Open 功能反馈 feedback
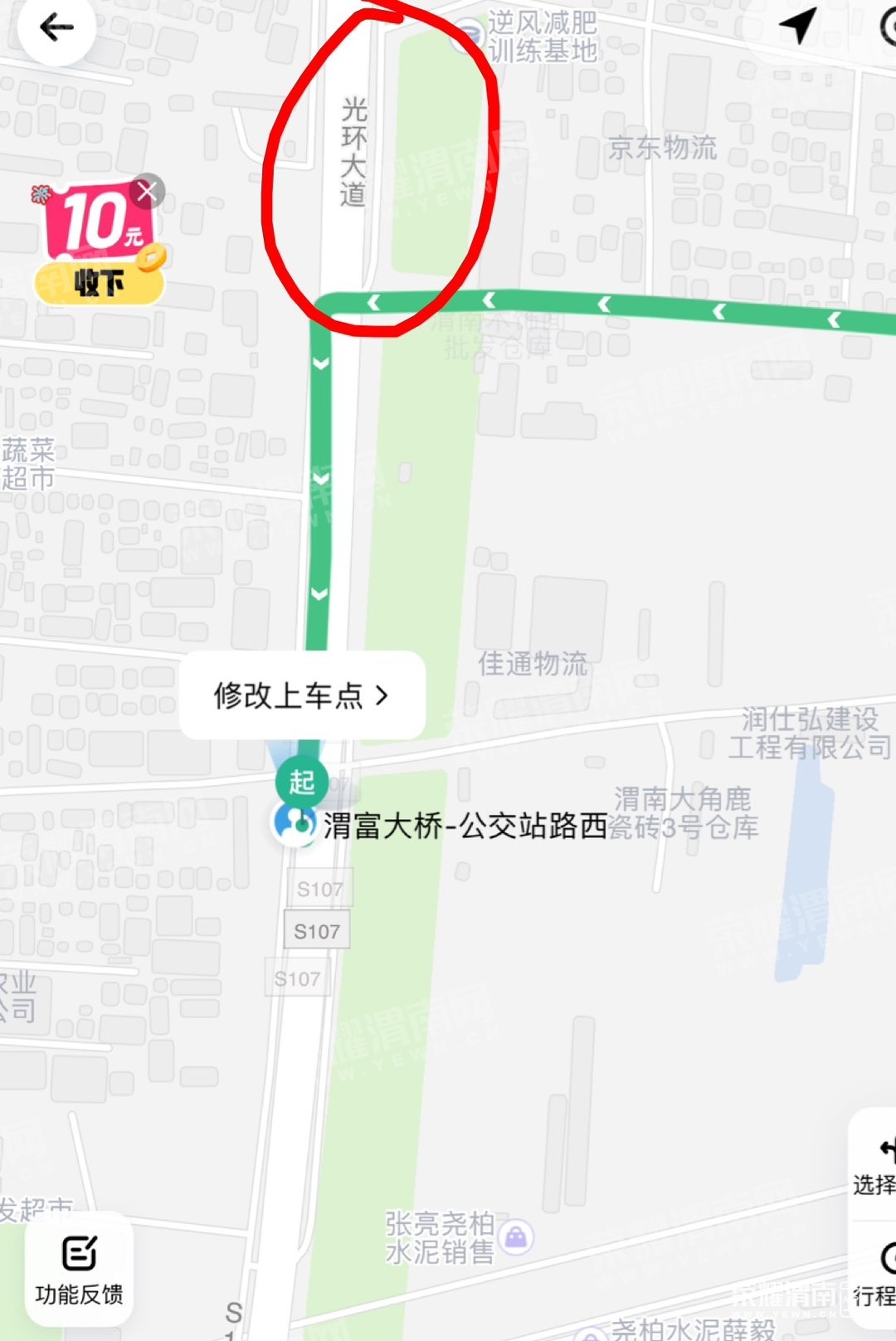Screen dimensions: 896x1341 (x=80, y=1270)
